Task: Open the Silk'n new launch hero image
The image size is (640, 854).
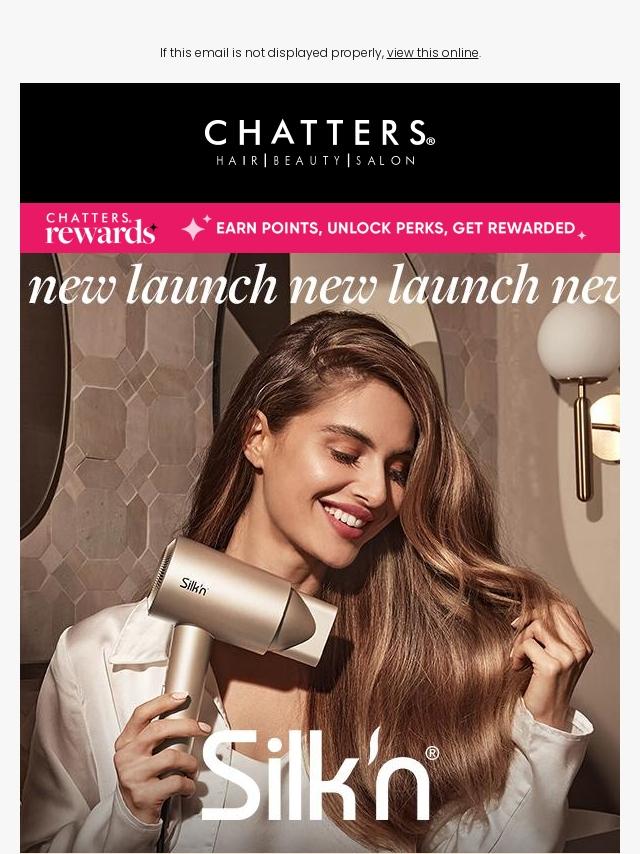Action: [320, 550]
